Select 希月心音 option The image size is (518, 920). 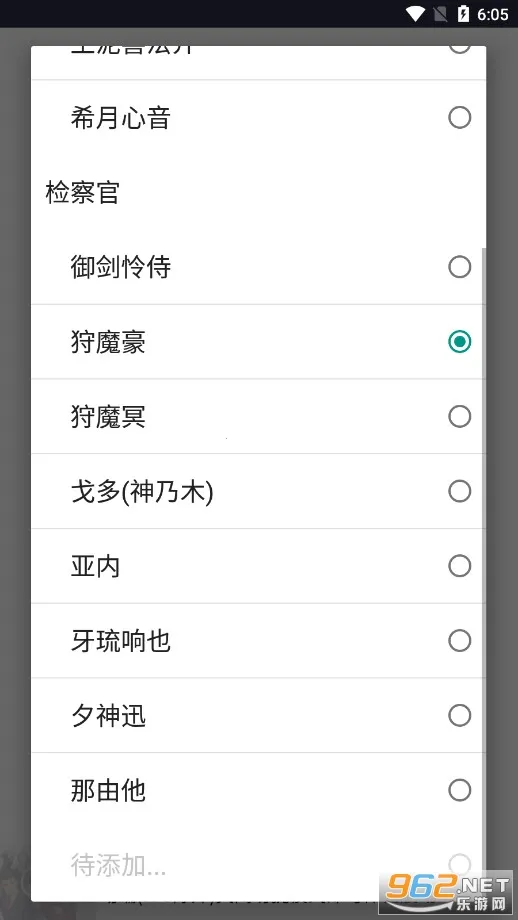258,118
